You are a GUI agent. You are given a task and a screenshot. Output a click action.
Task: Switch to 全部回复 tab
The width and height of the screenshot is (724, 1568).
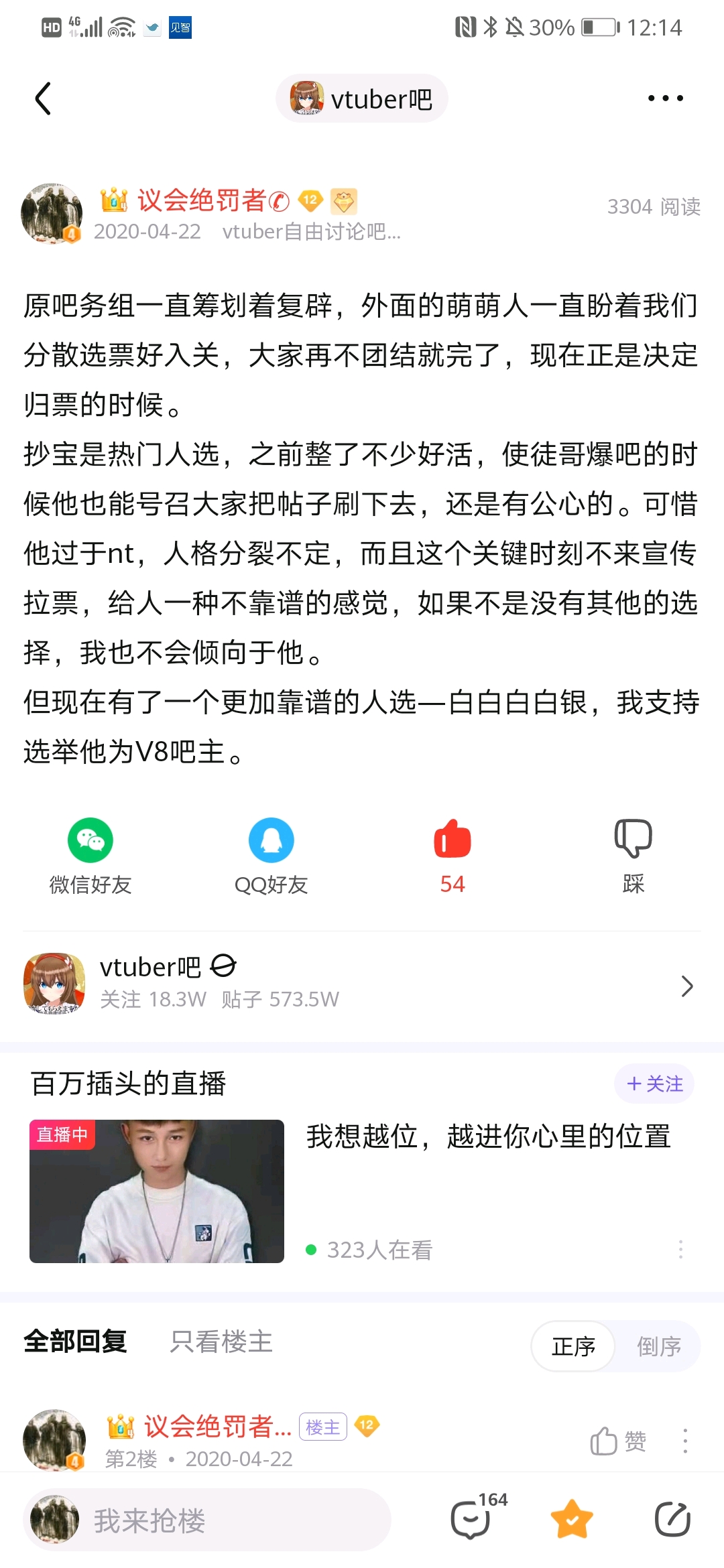(75, 1342)
